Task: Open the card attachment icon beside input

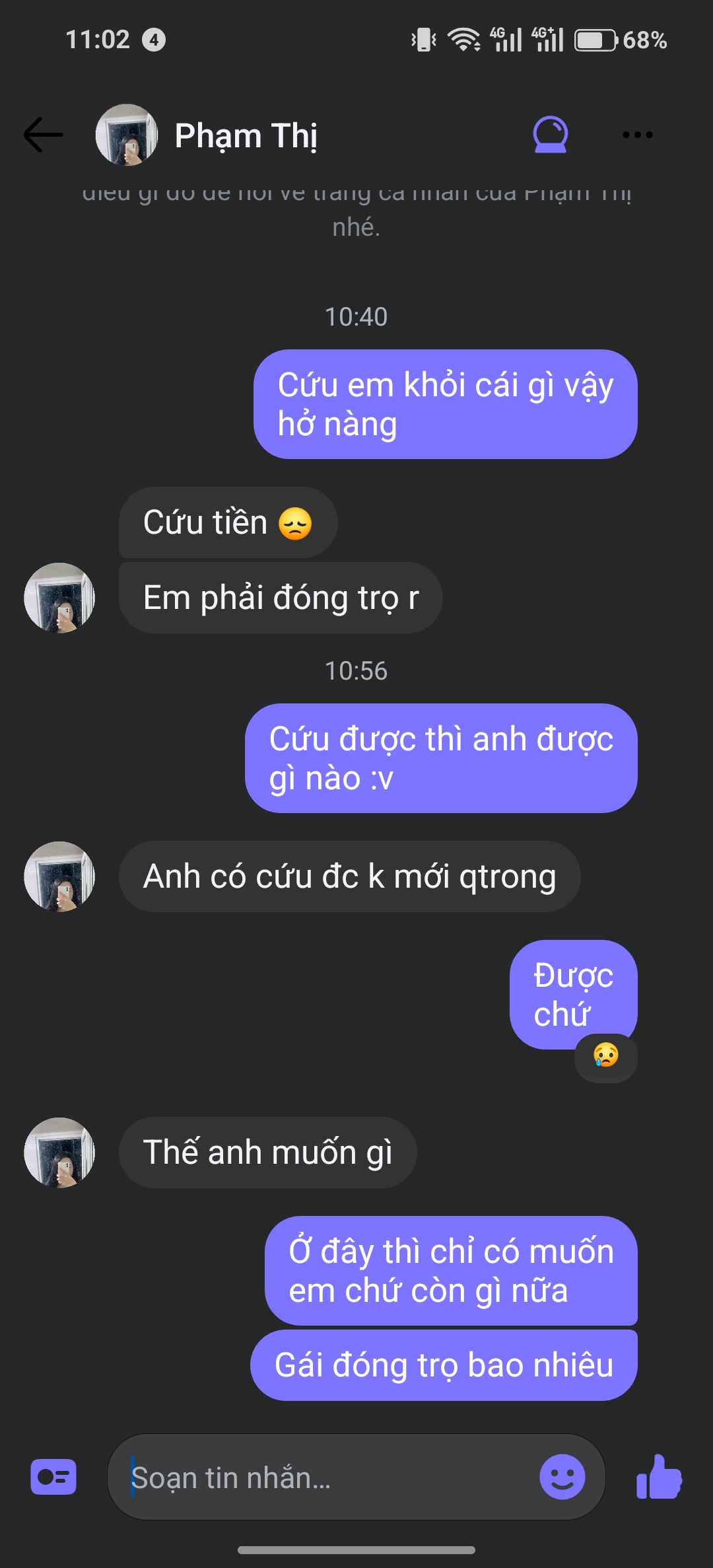Action: click(53, 1477)
